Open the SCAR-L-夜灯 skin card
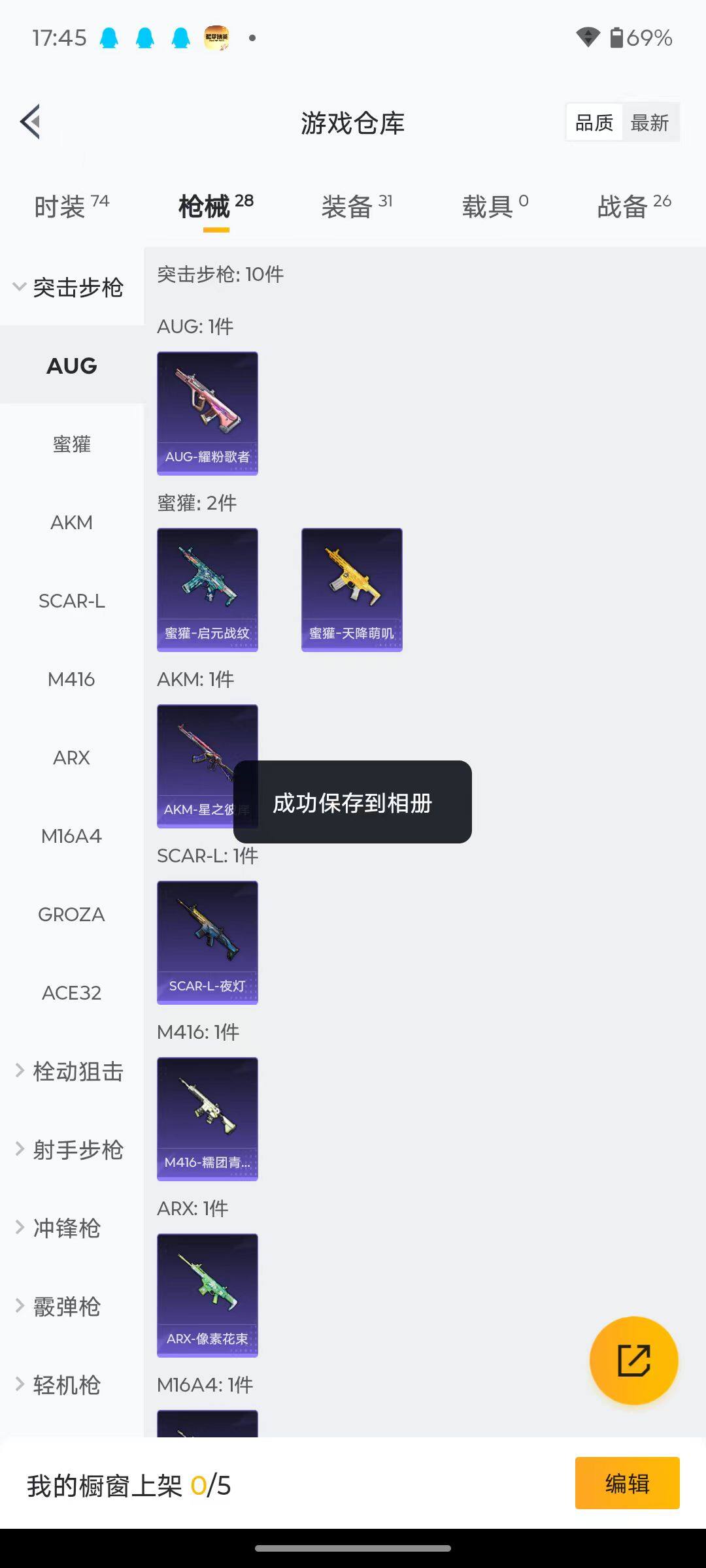Viewport: 706px width, 1568px height. (207, 942)
